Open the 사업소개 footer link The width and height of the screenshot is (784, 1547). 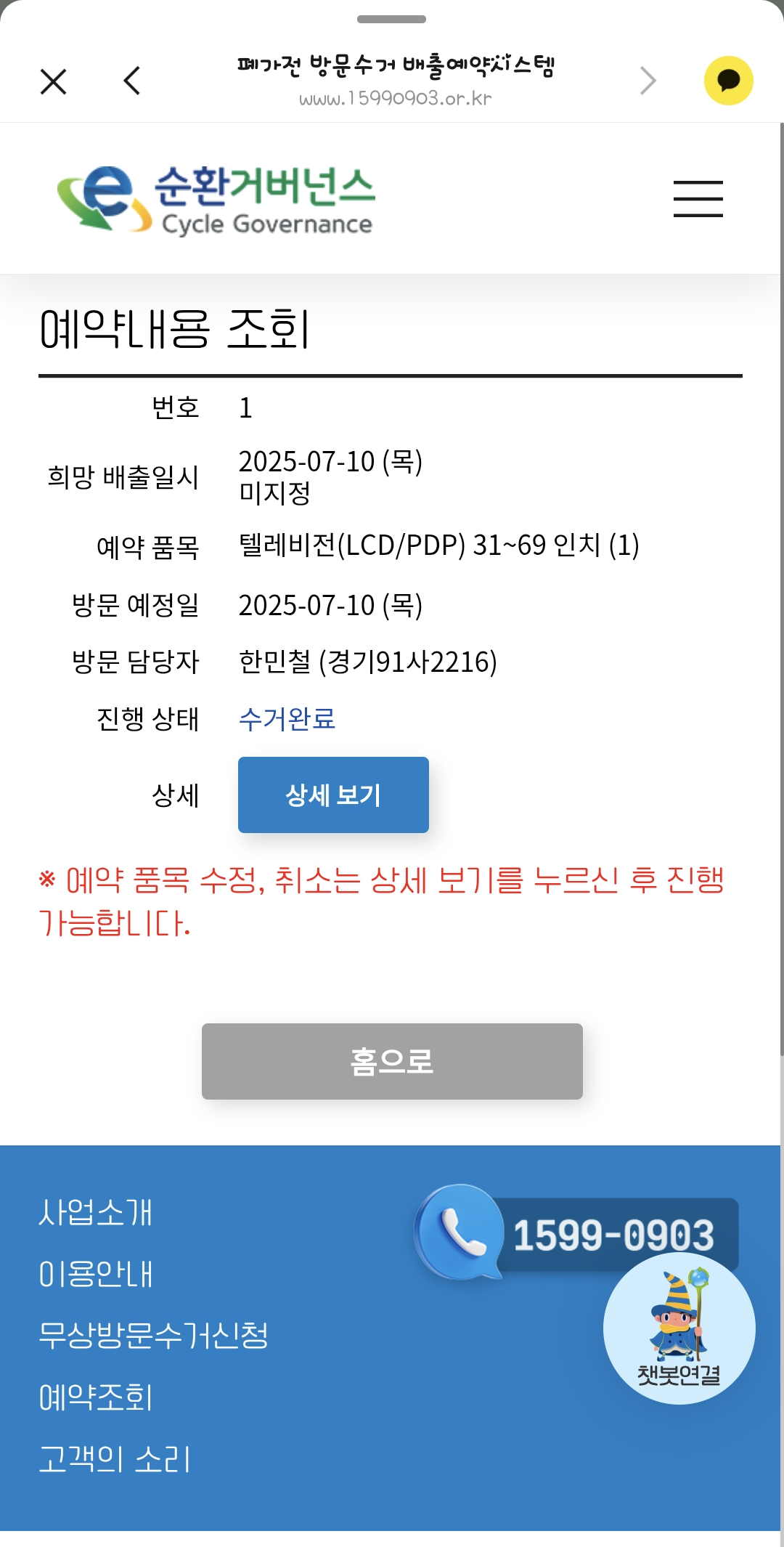point(96,1212)
